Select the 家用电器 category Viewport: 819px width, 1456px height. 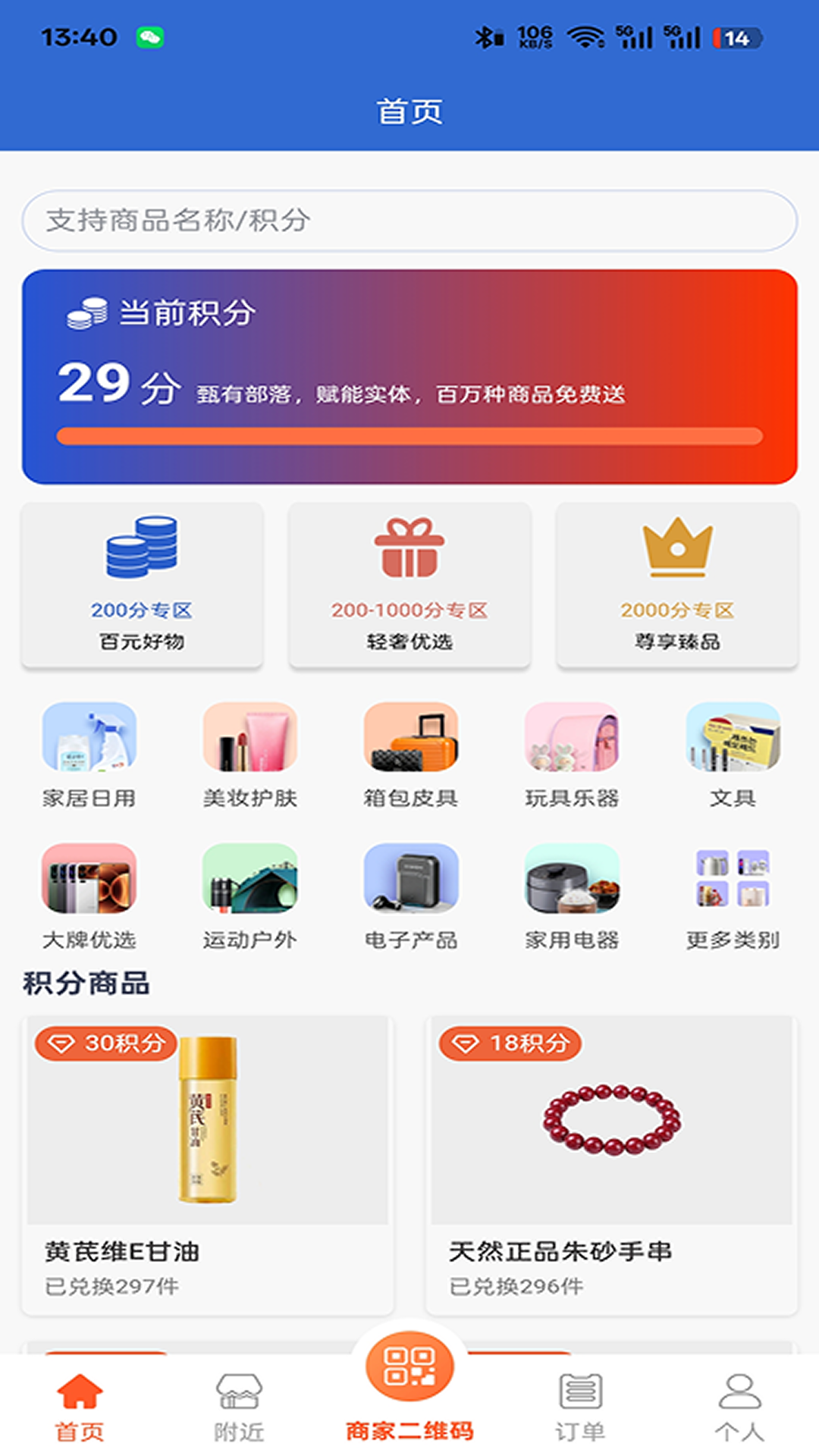tap(572, 896)
